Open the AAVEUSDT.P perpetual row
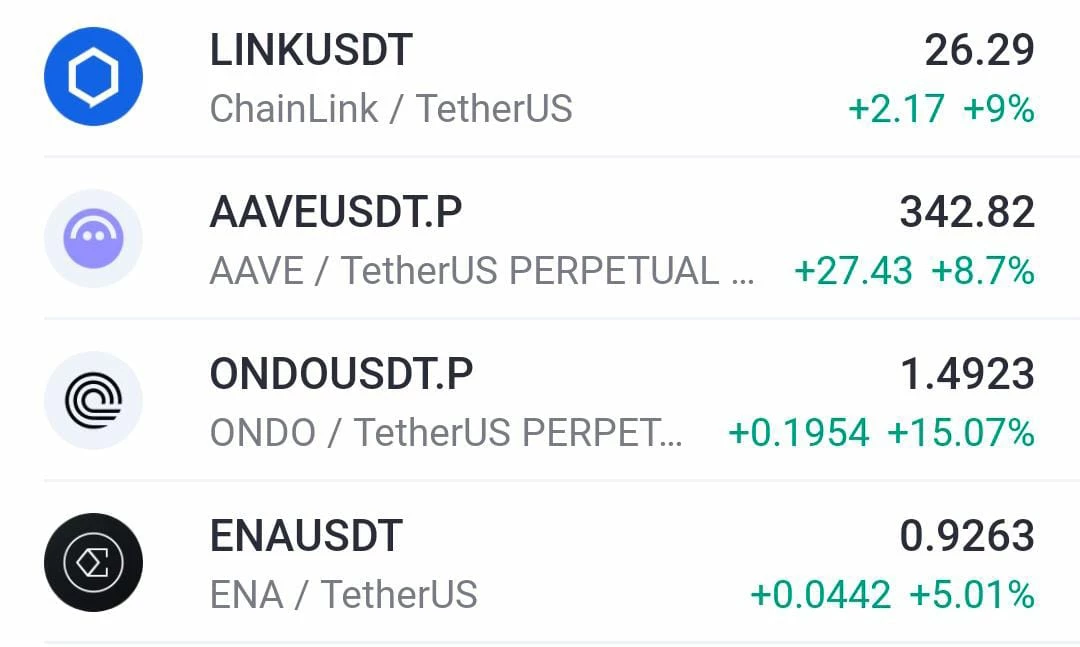Viewport: 1080px width, 647px height. coord(540,238)
